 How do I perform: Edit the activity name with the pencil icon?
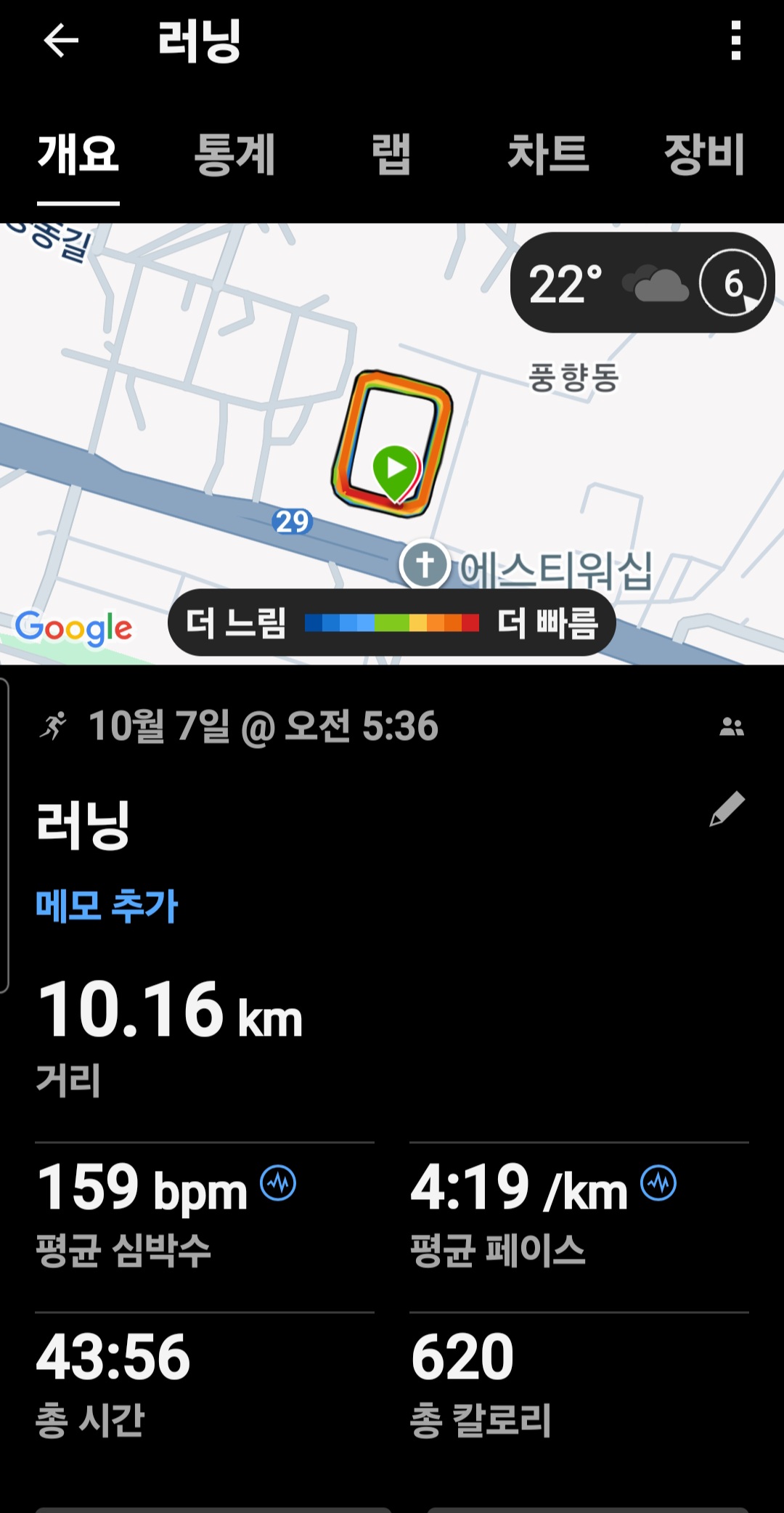pyautogui.click(x=727, y=809)
